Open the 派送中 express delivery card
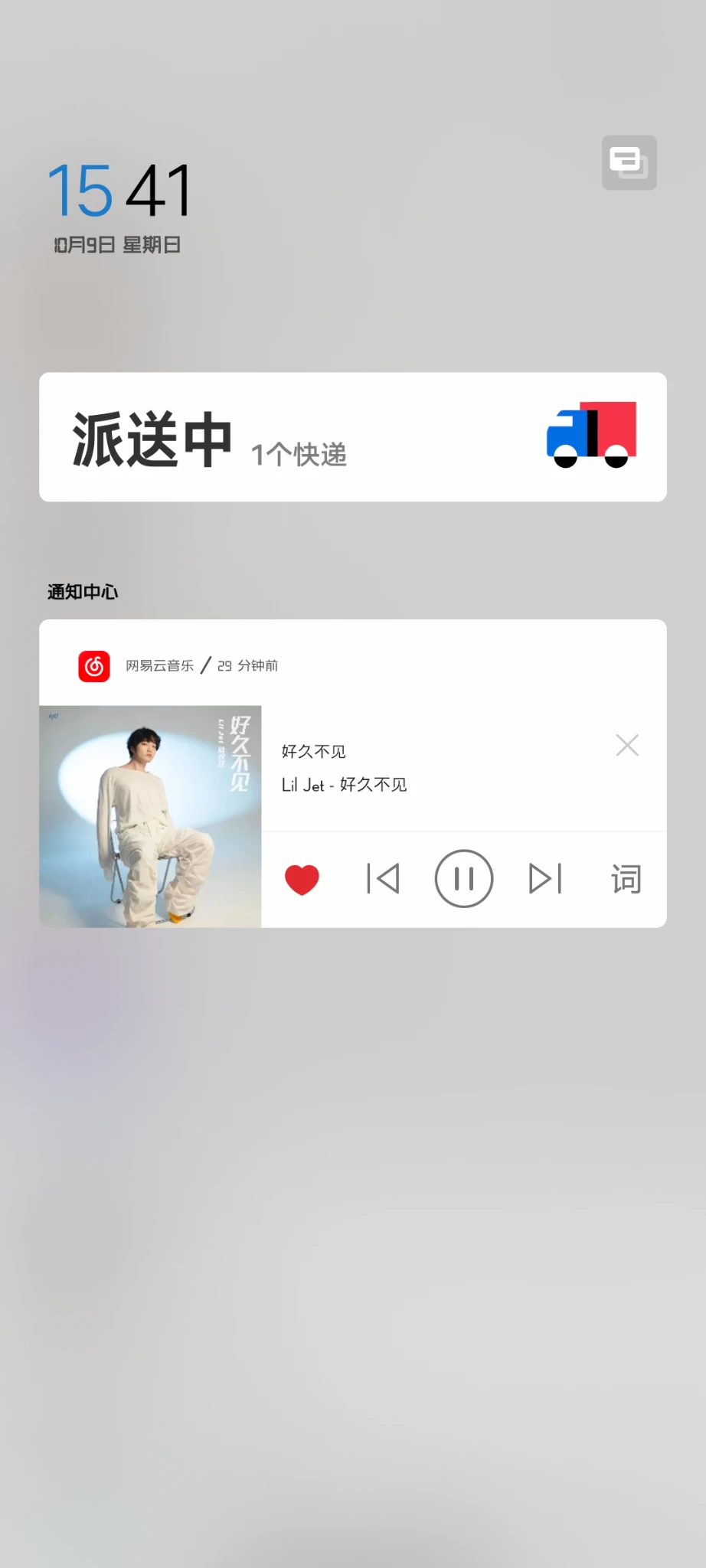The width and height of the screenshot is (706, 1568). pos(352,437)
